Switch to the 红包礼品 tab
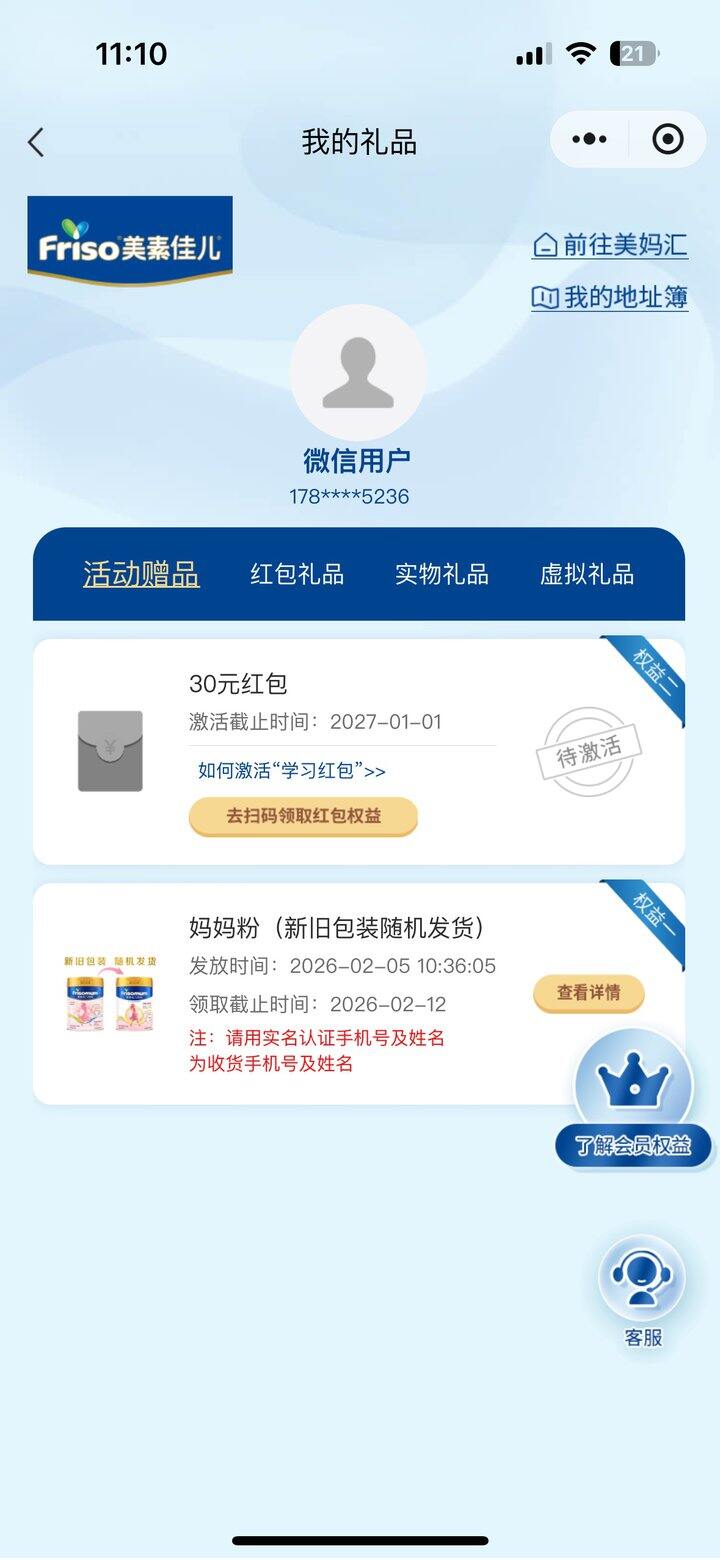720x1560 pixels. (295, 575)
